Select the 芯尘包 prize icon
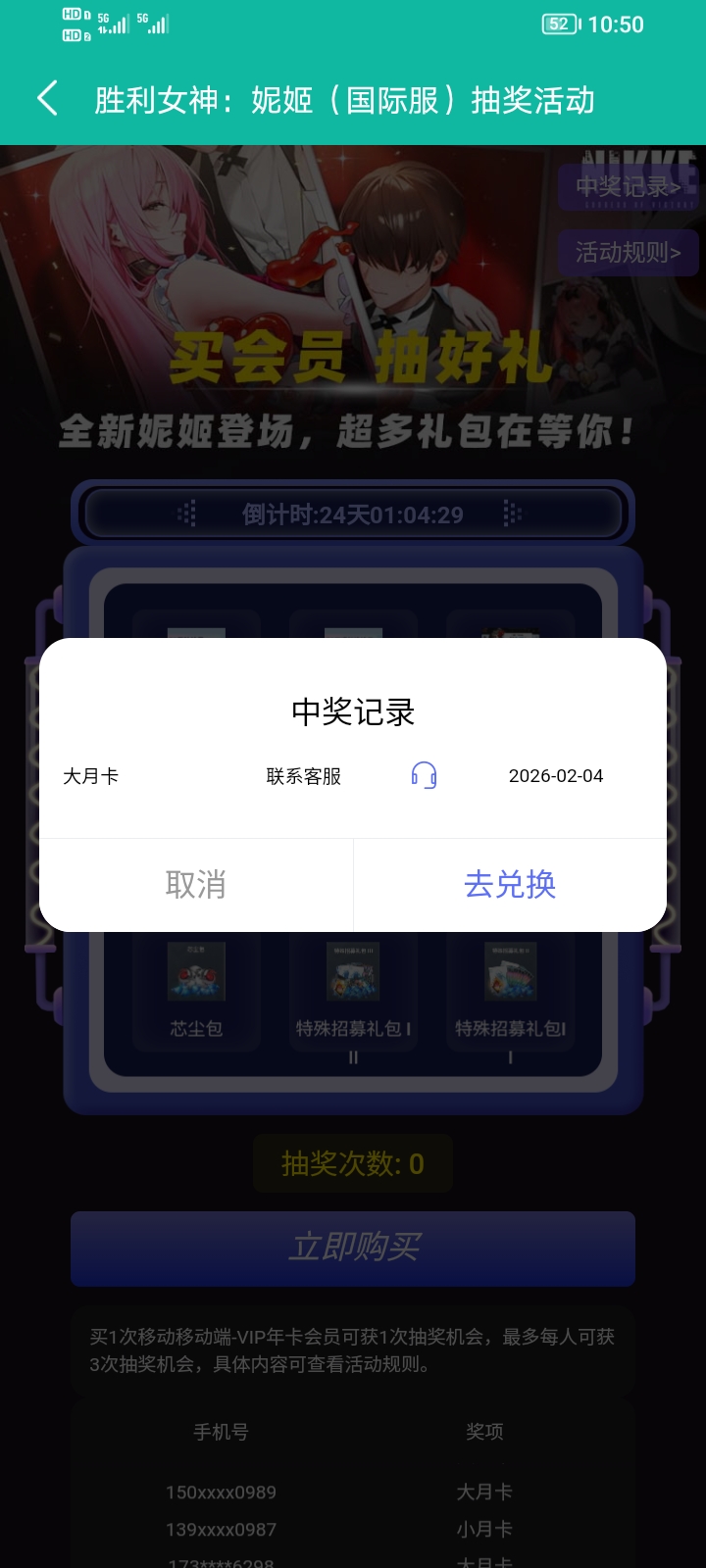706x1568 pixels. (x=196, y=971)
